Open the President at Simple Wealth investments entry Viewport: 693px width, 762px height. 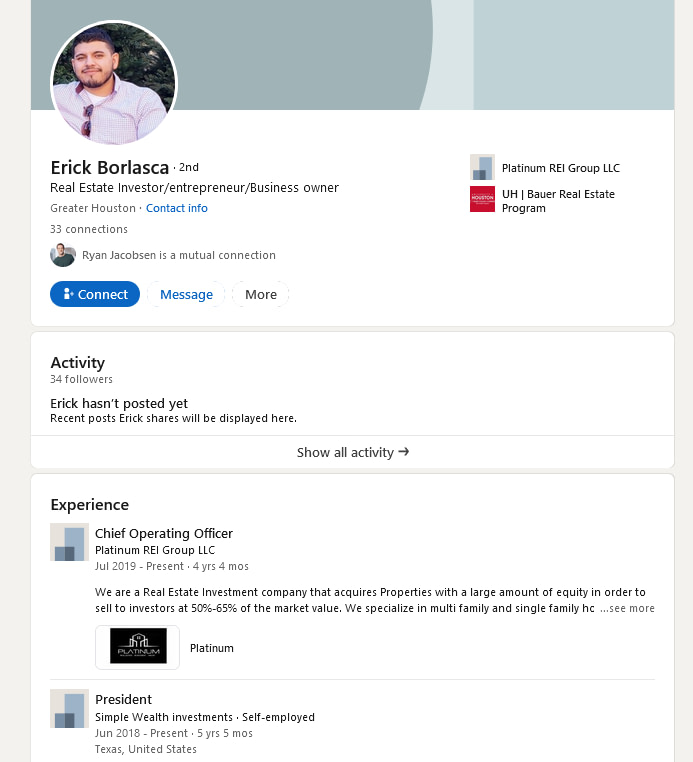click(123, 699)
